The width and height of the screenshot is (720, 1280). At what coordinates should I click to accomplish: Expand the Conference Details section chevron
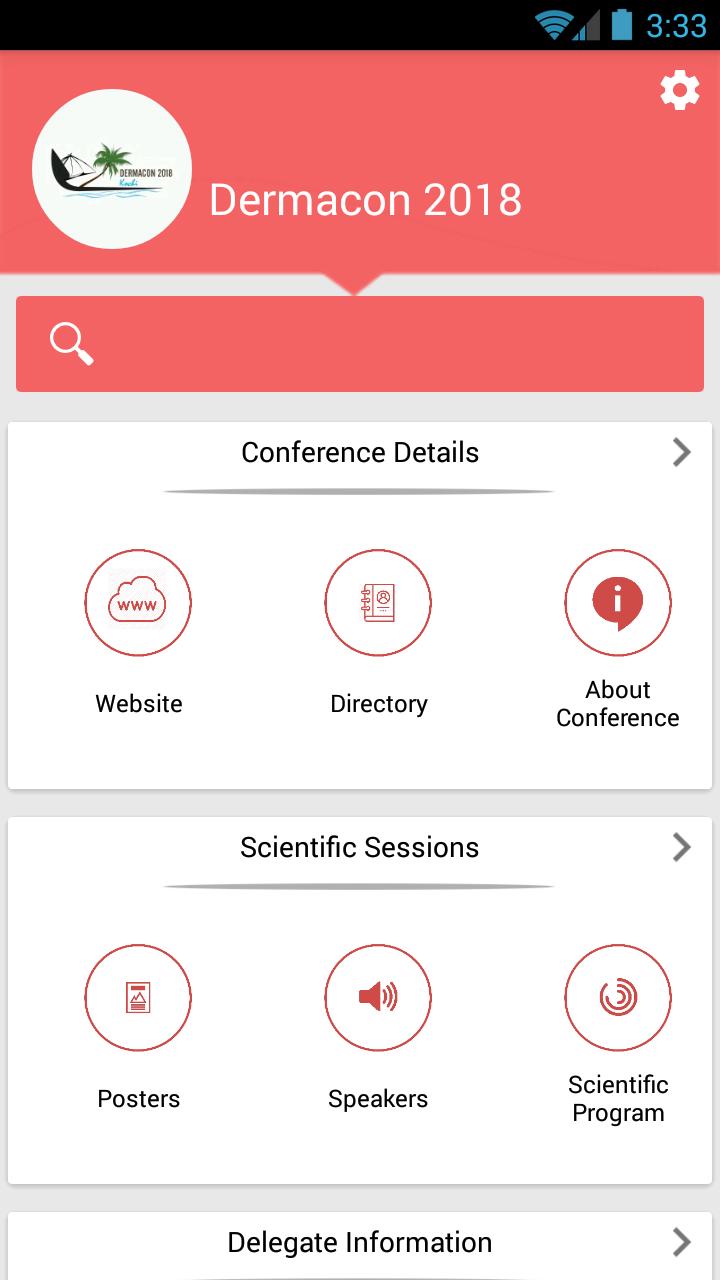pos(681,452)
